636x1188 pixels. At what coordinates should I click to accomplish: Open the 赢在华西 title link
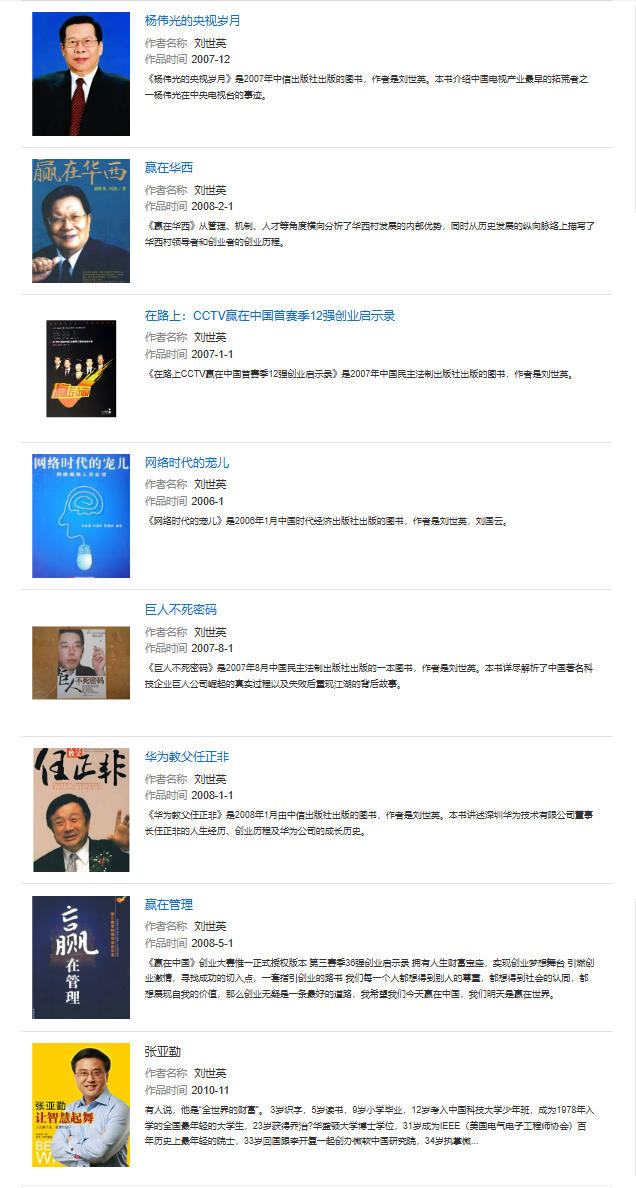coord(169,167)
